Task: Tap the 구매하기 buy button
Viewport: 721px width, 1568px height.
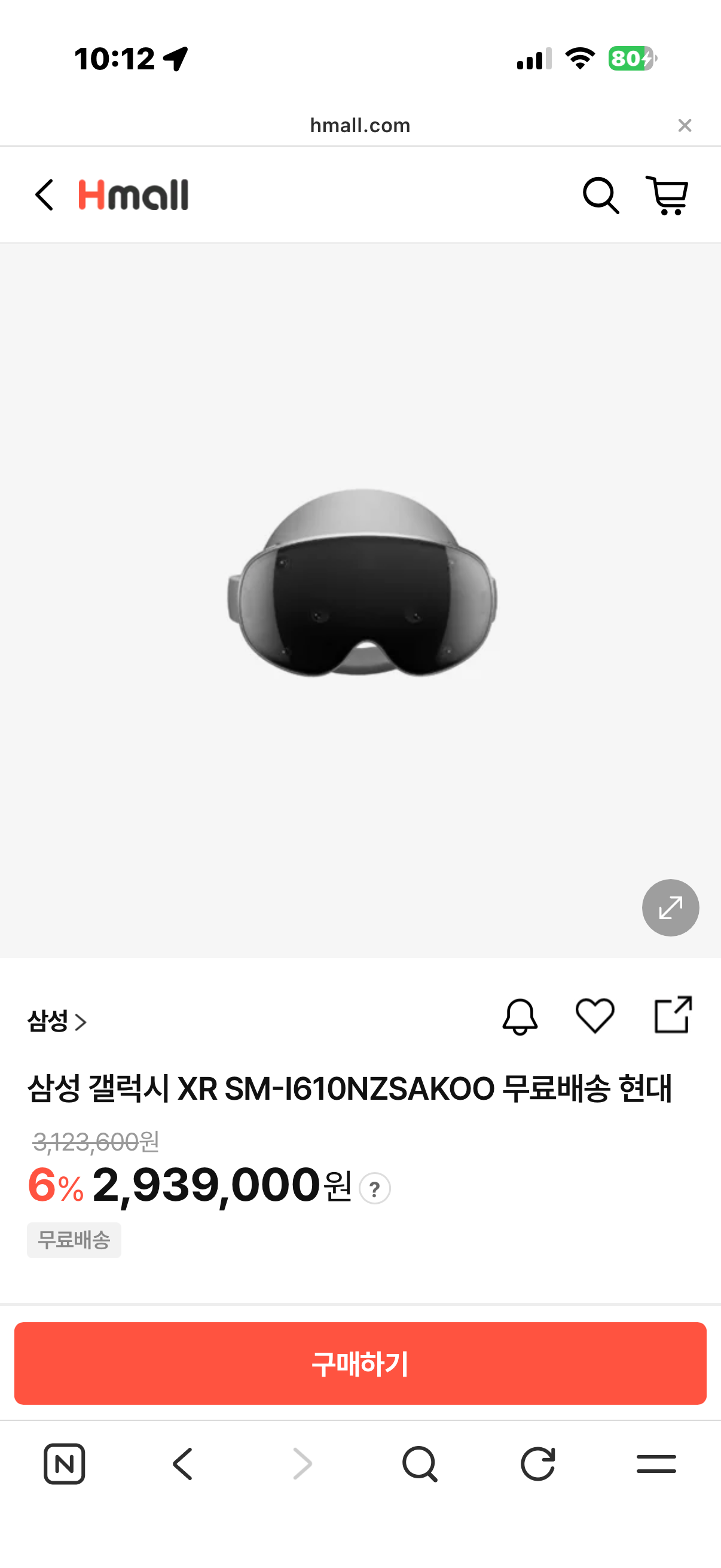Action: [360, 1363]
